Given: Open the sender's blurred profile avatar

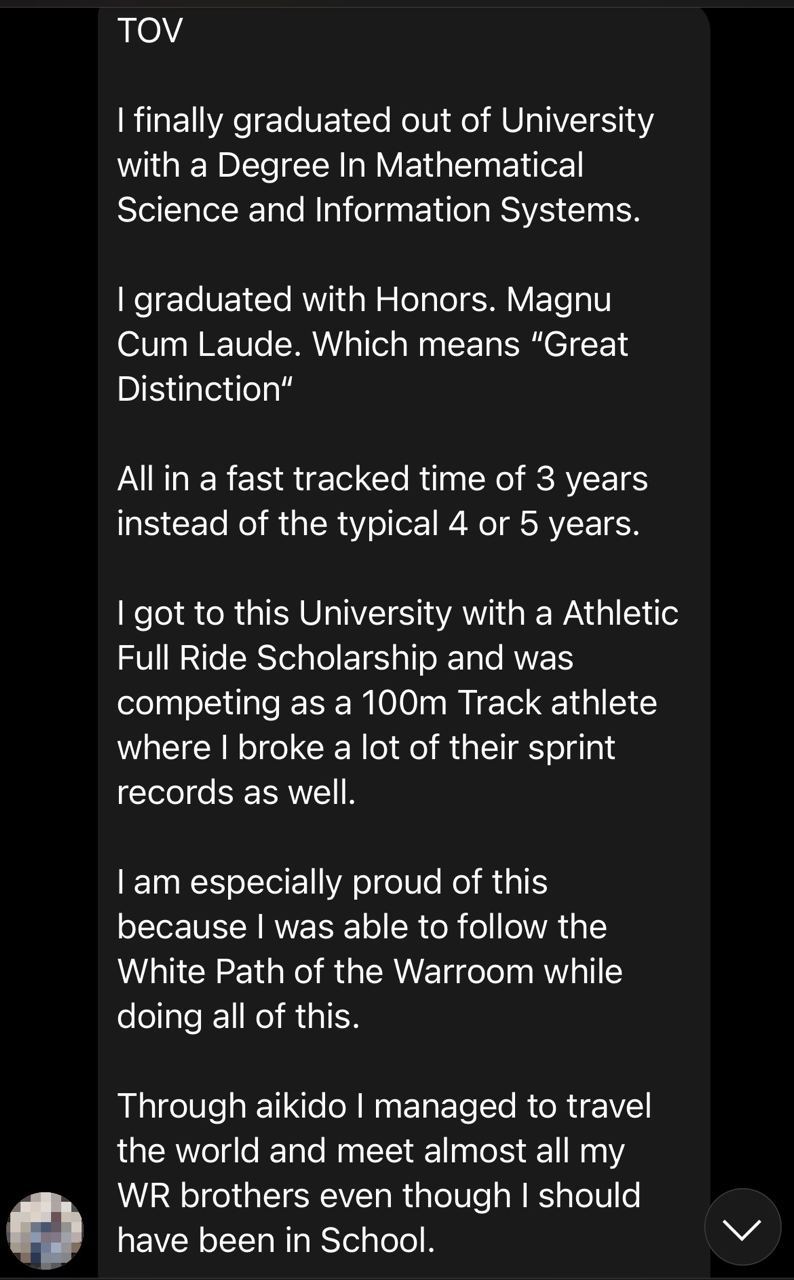Looking at the screenshot, I should tap(45, 1230).
